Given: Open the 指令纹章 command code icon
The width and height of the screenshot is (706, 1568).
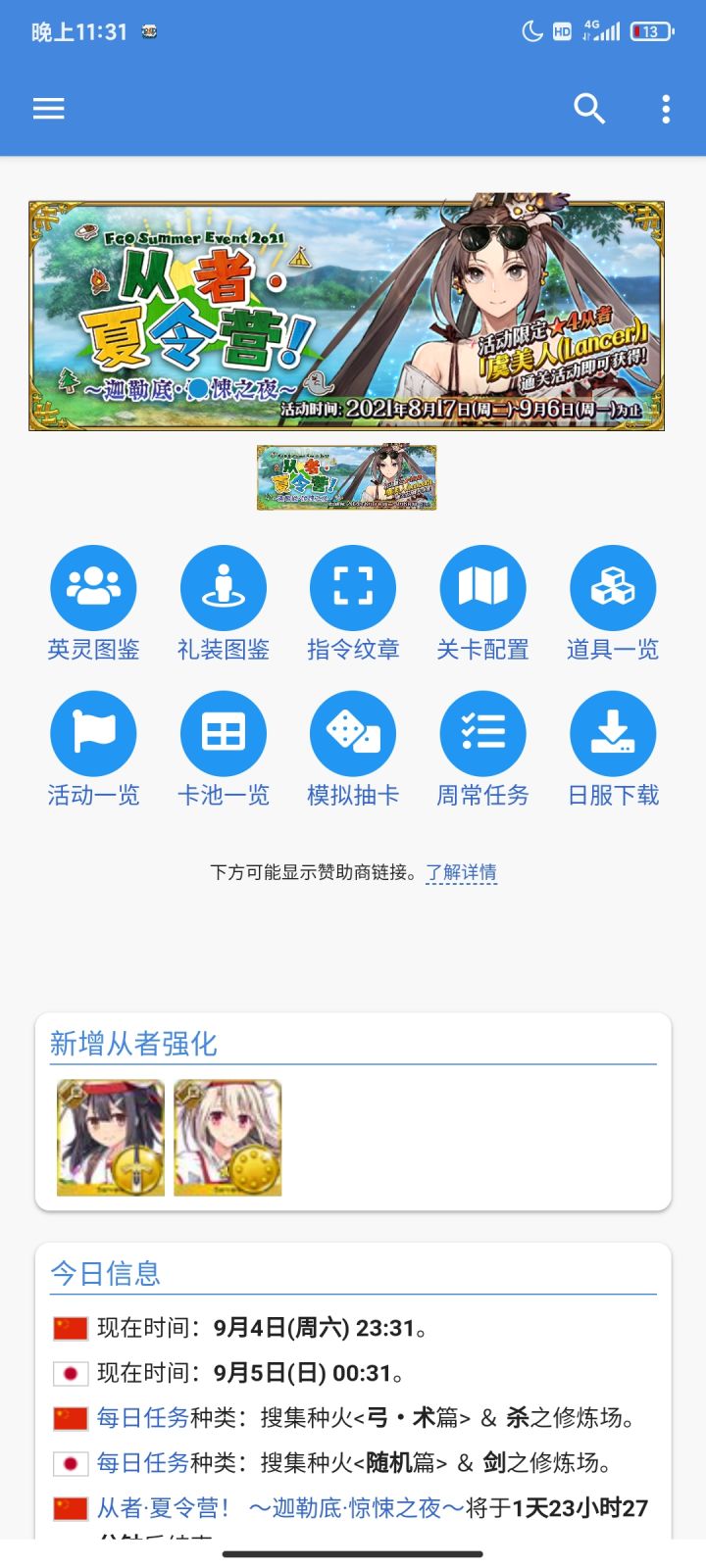Looking at the screenshot, I should tap(353, 586).
